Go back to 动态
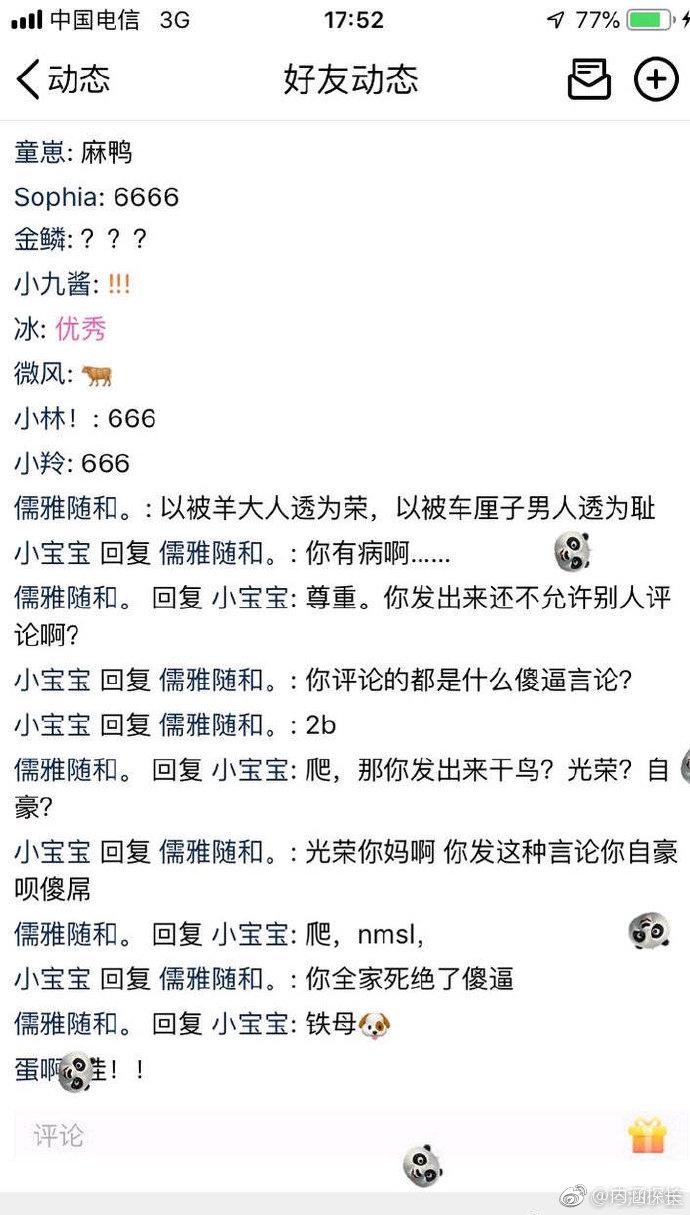The height and width of the screenshot is (1215, 690). pyautogui.click(x=62, y=79)
